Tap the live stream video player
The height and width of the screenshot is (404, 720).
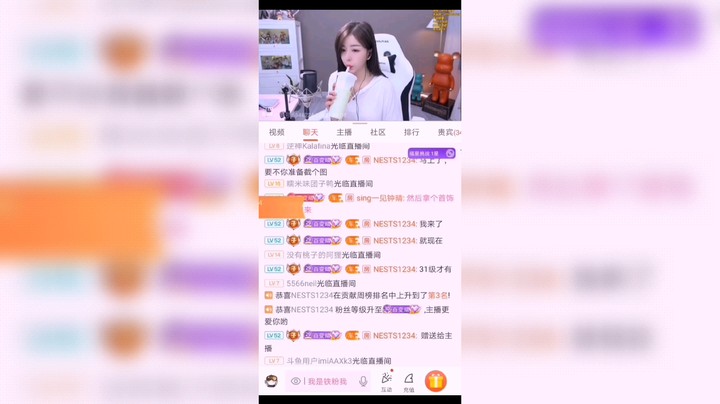[360, 65]
